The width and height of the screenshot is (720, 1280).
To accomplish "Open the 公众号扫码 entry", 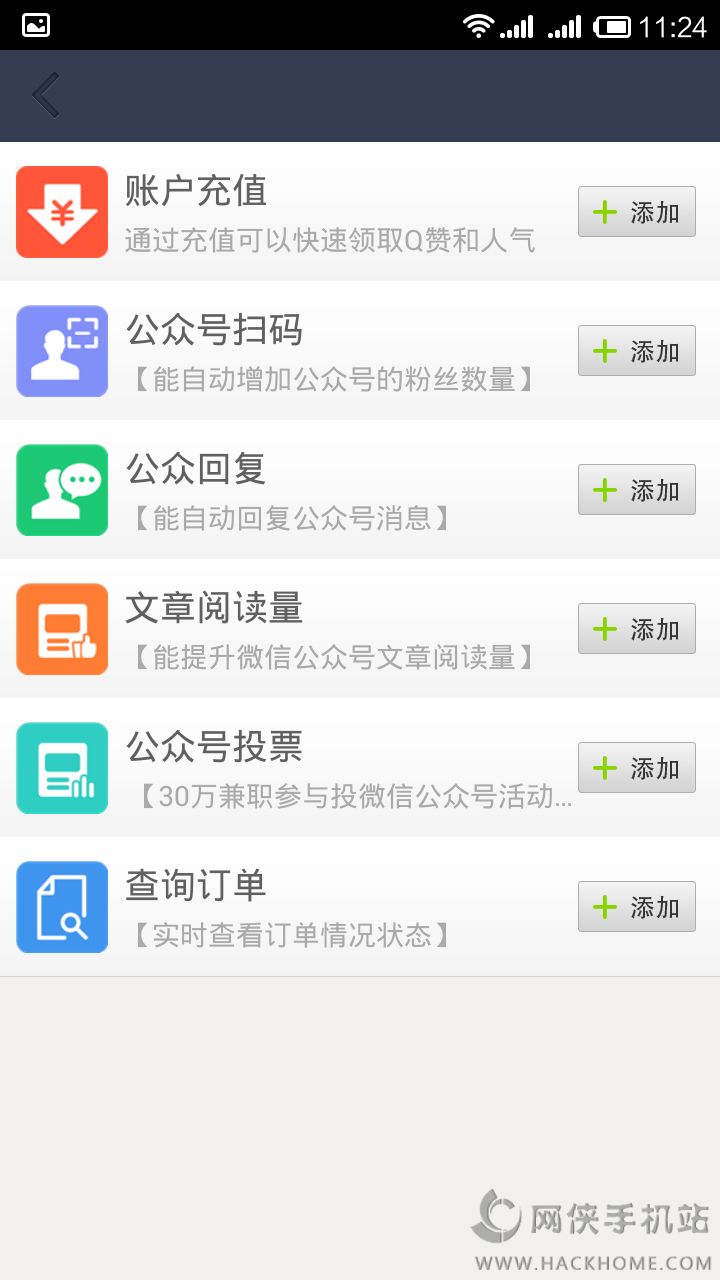I will coord(300,351).
